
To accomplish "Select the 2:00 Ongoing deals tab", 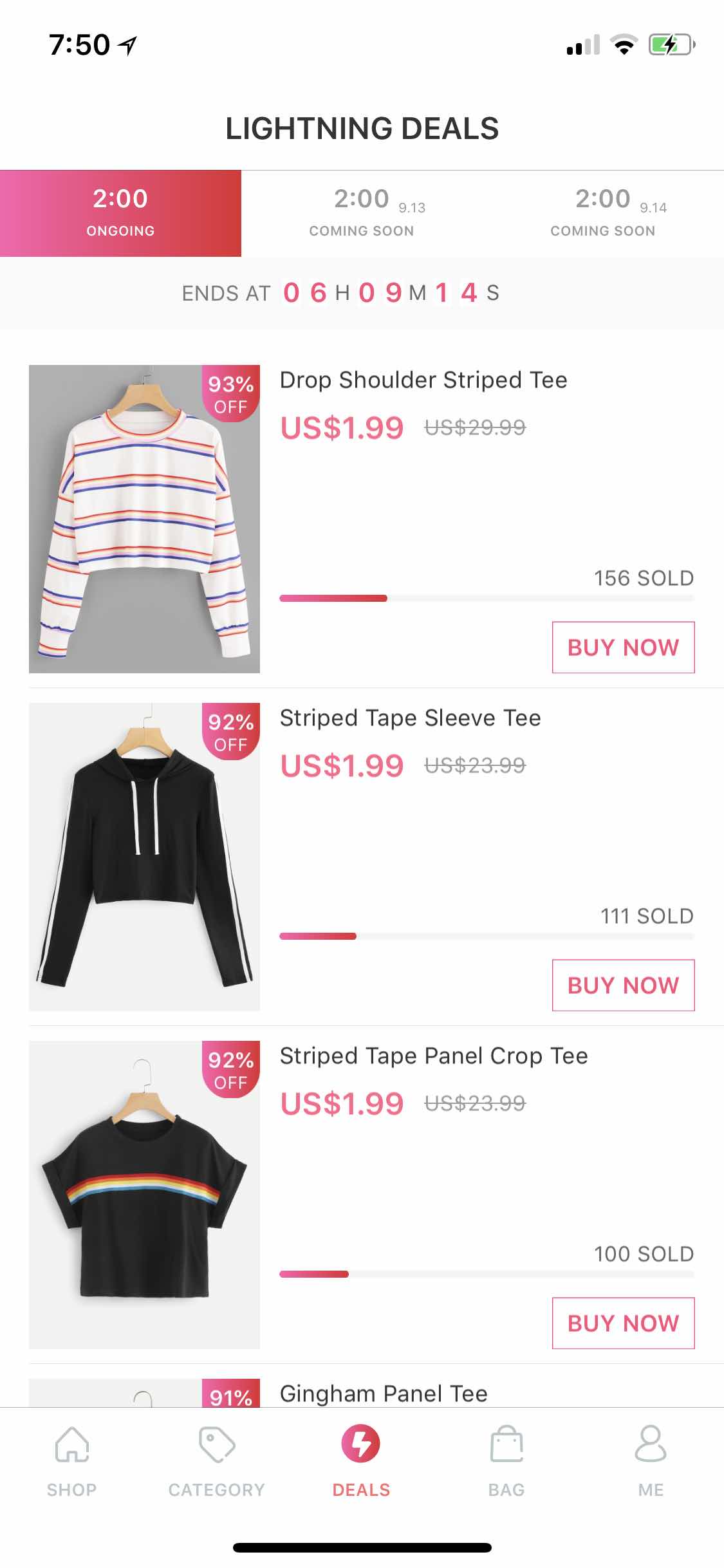I will pos(120,213).
